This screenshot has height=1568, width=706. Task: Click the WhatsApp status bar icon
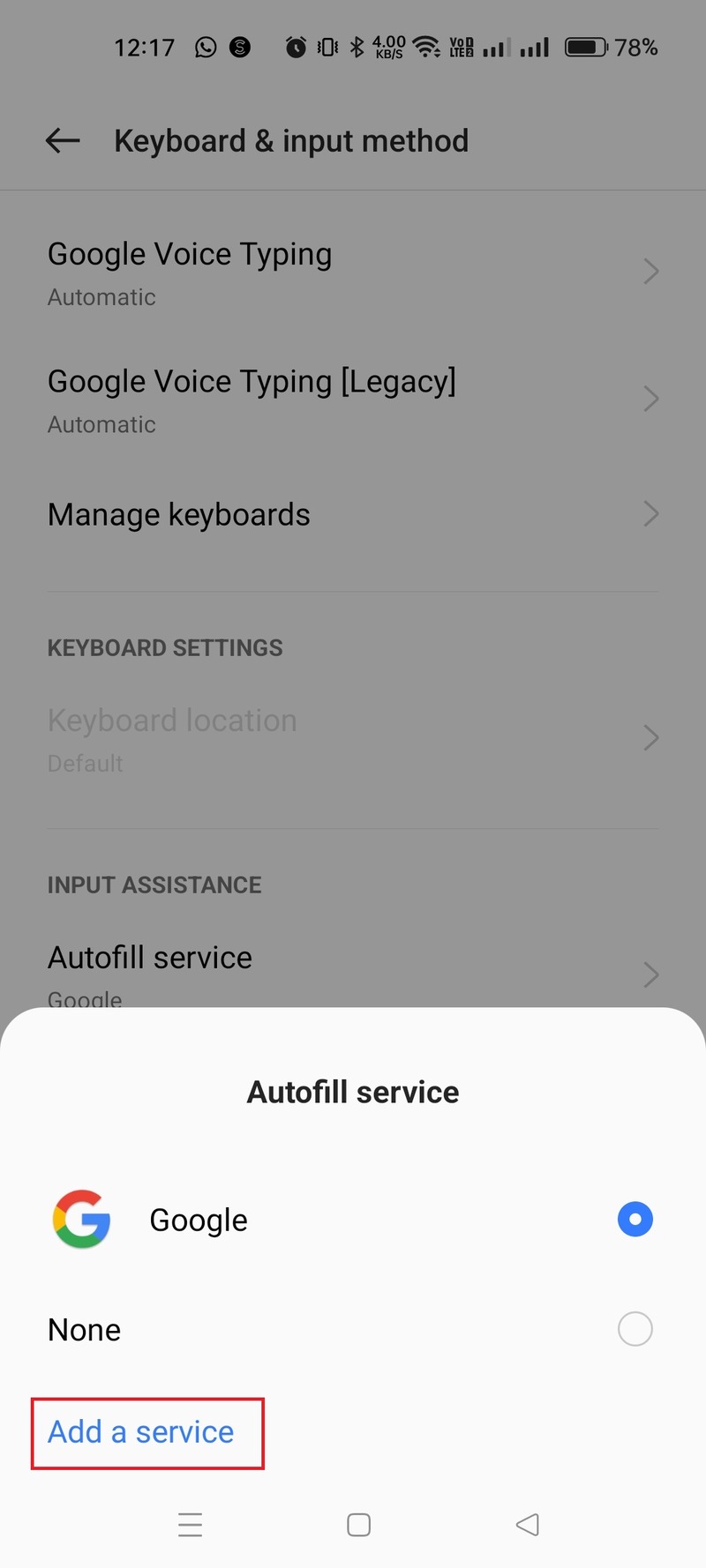pos(206,48)
